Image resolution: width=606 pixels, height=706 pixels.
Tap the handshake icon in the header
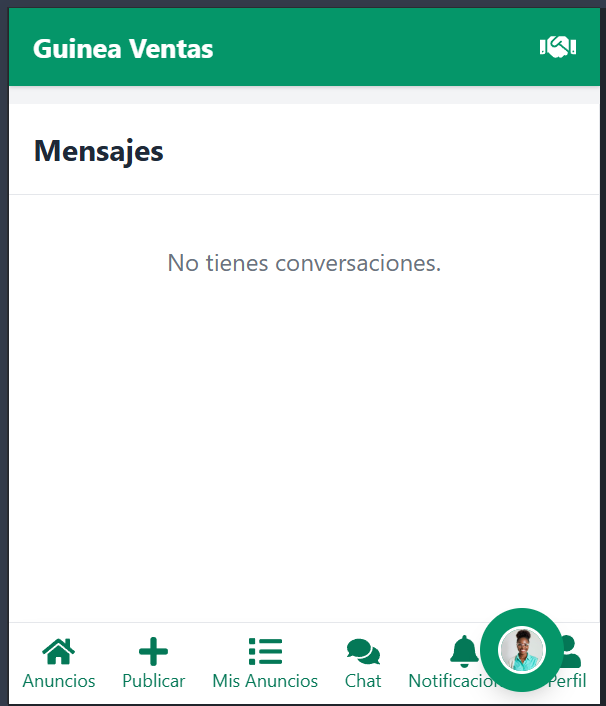(558, 47)
